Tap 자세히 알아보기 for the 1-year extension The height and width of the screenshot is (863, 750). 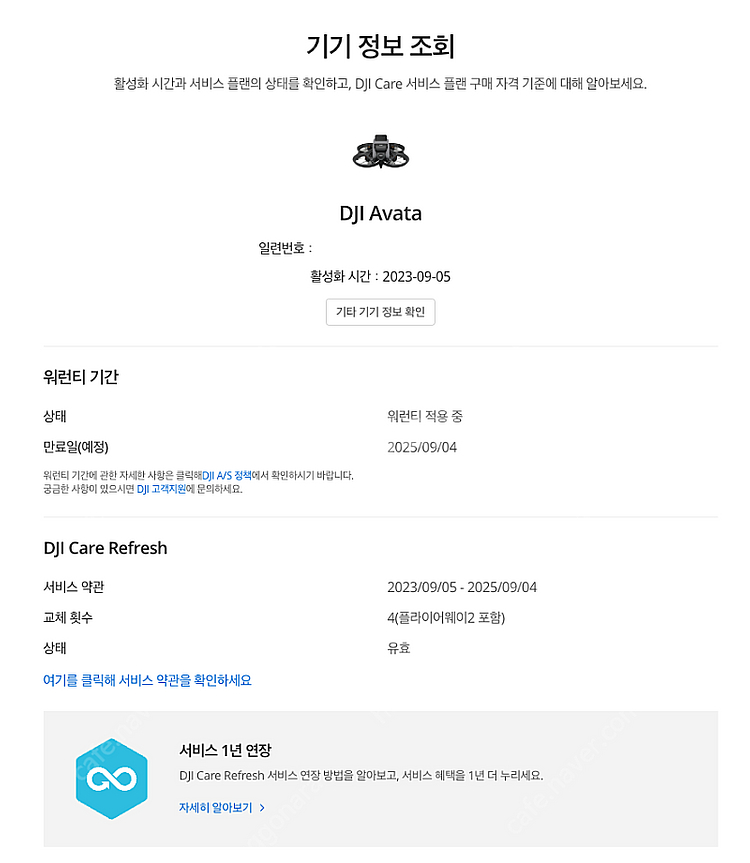coord(221,807)
